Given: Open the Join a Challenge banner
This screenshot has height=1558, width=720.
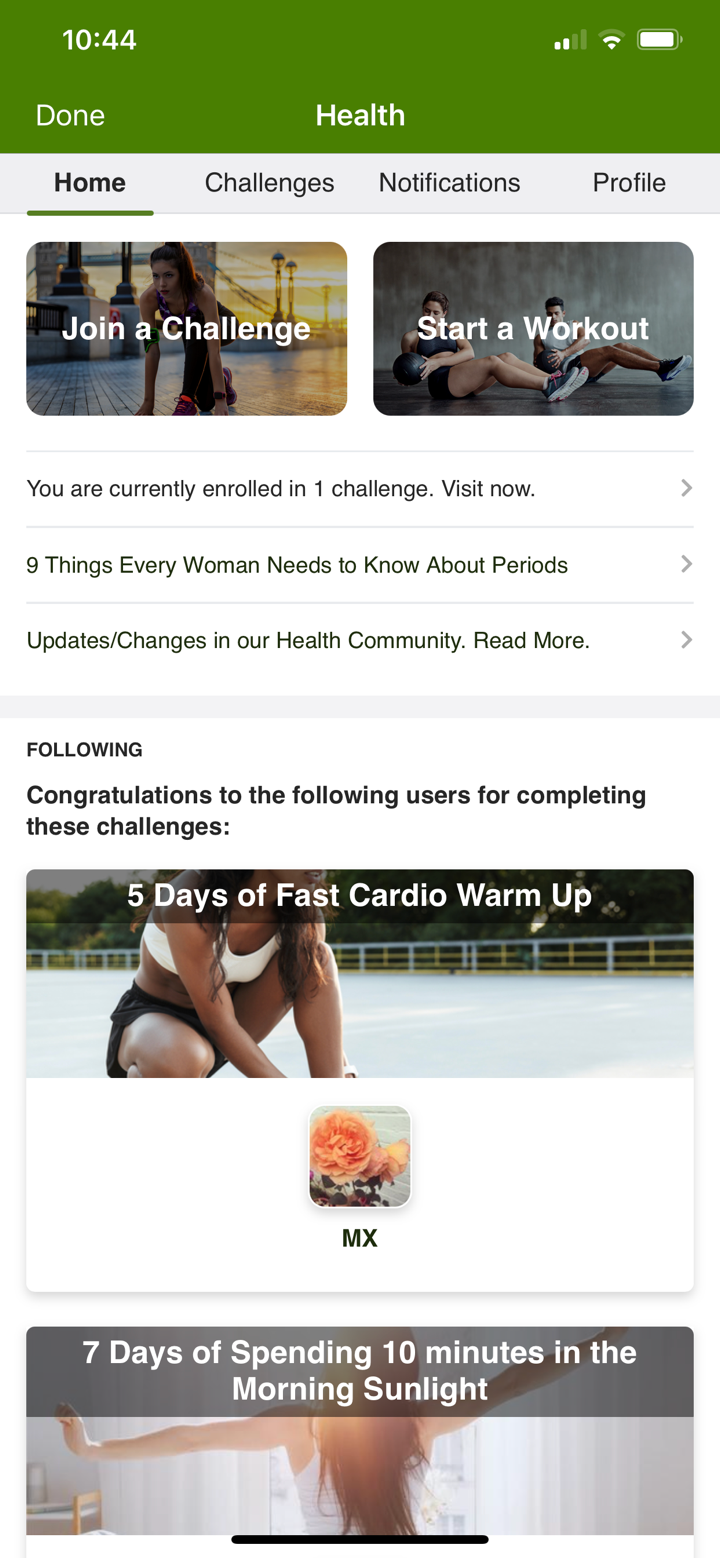Looking at the screenshot, I should pos(186,328).
